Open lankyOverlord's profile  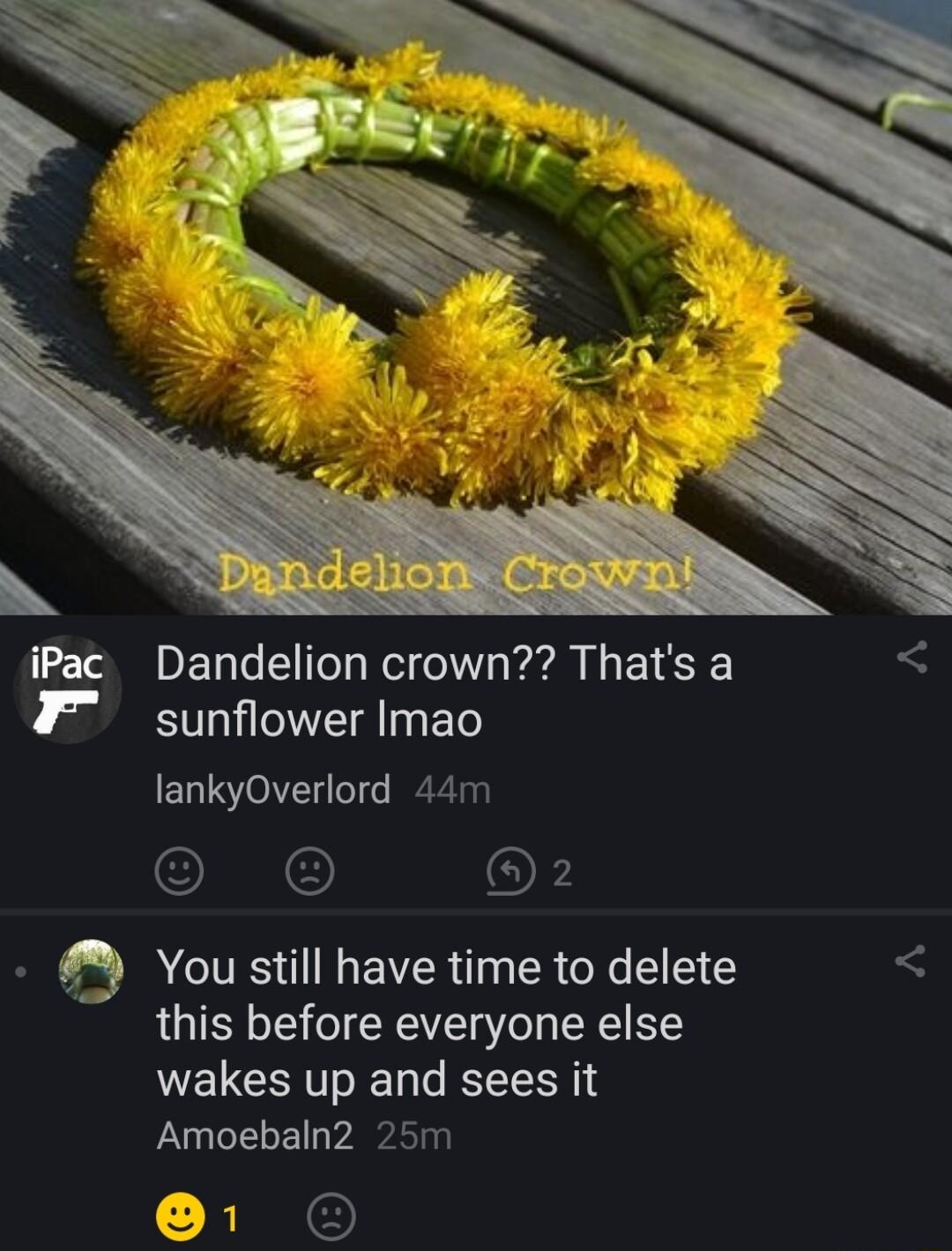click(x=271, y=789)
